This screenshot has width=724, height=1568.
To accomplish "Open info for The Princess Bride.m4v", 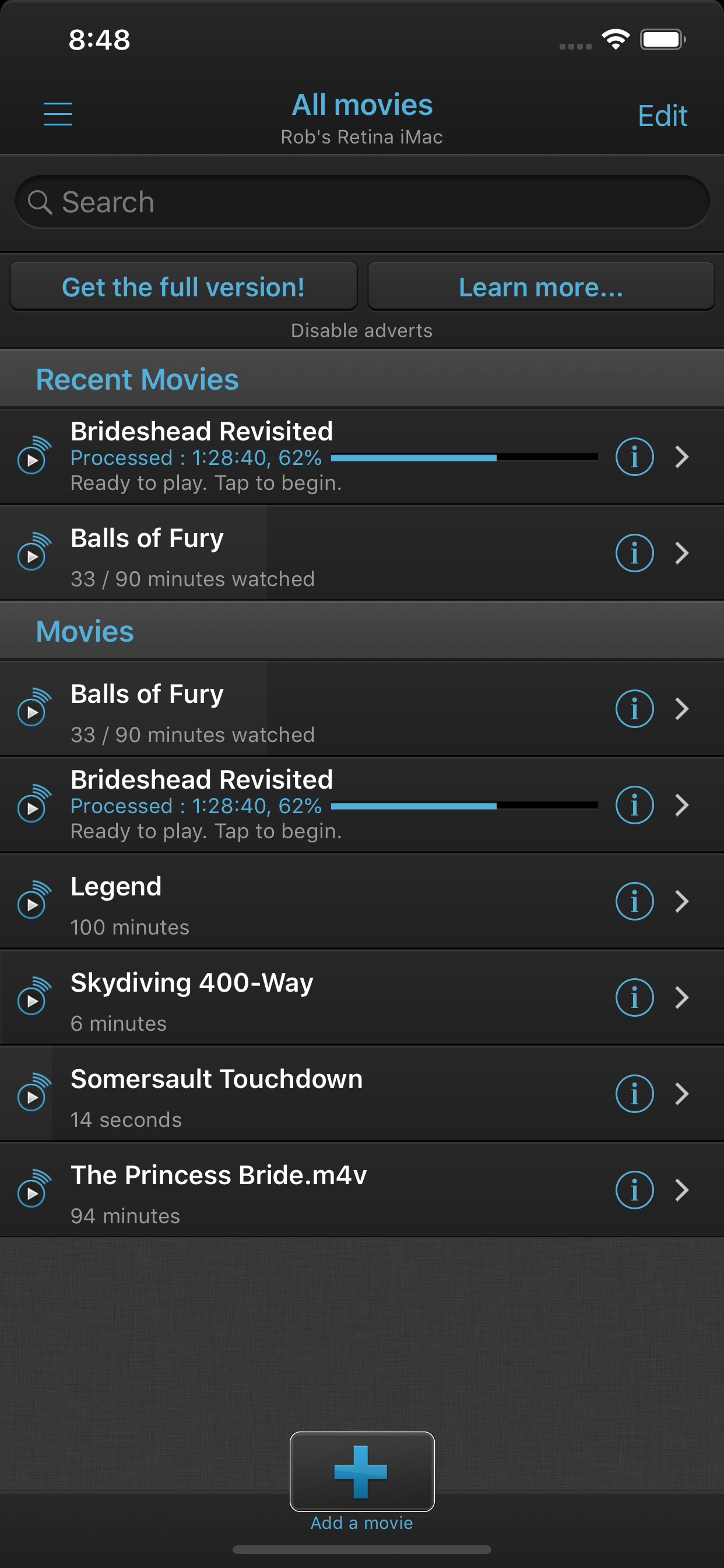I will pyautogui.click(x=634, y=1189).
